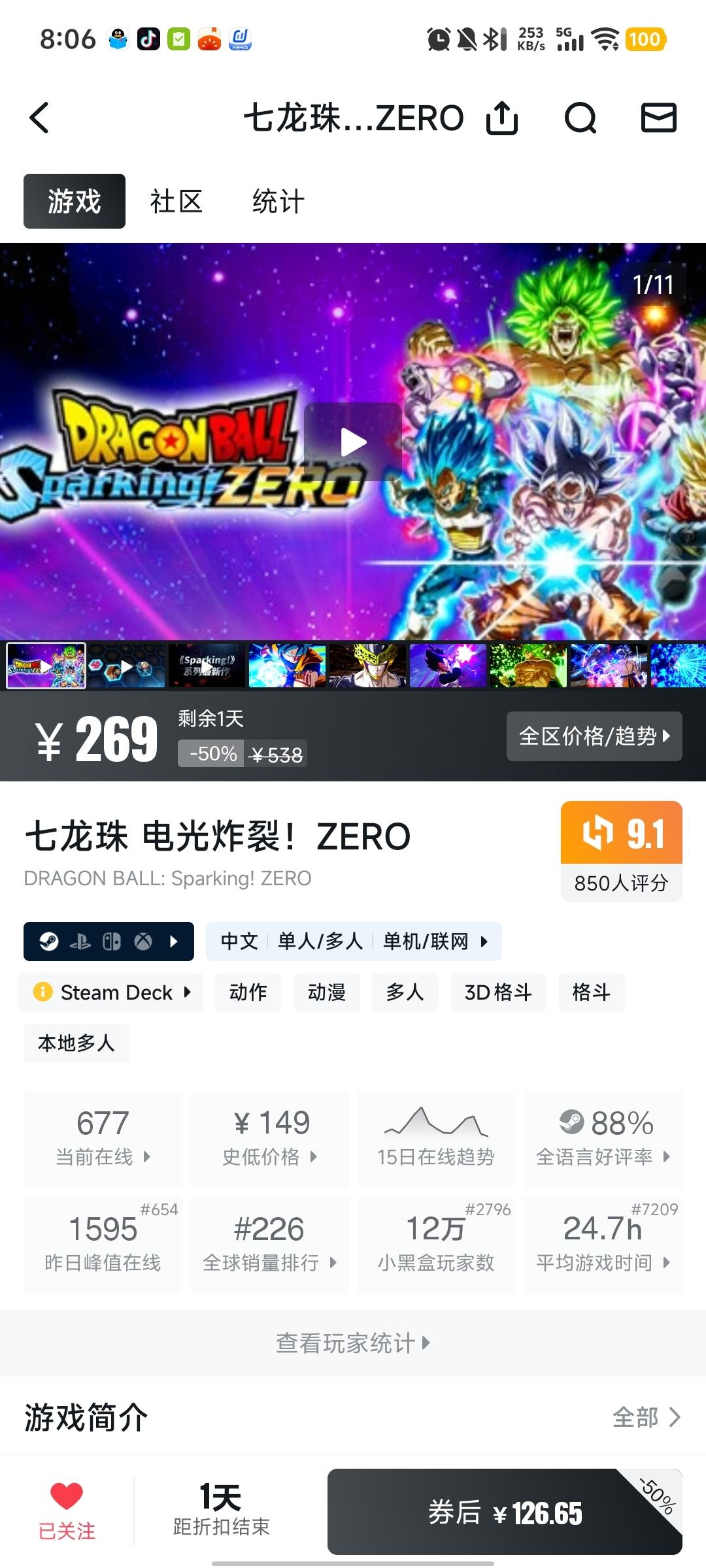The image size is (706, 1568).
Task: Open the search icon
Action: (580, 118)
